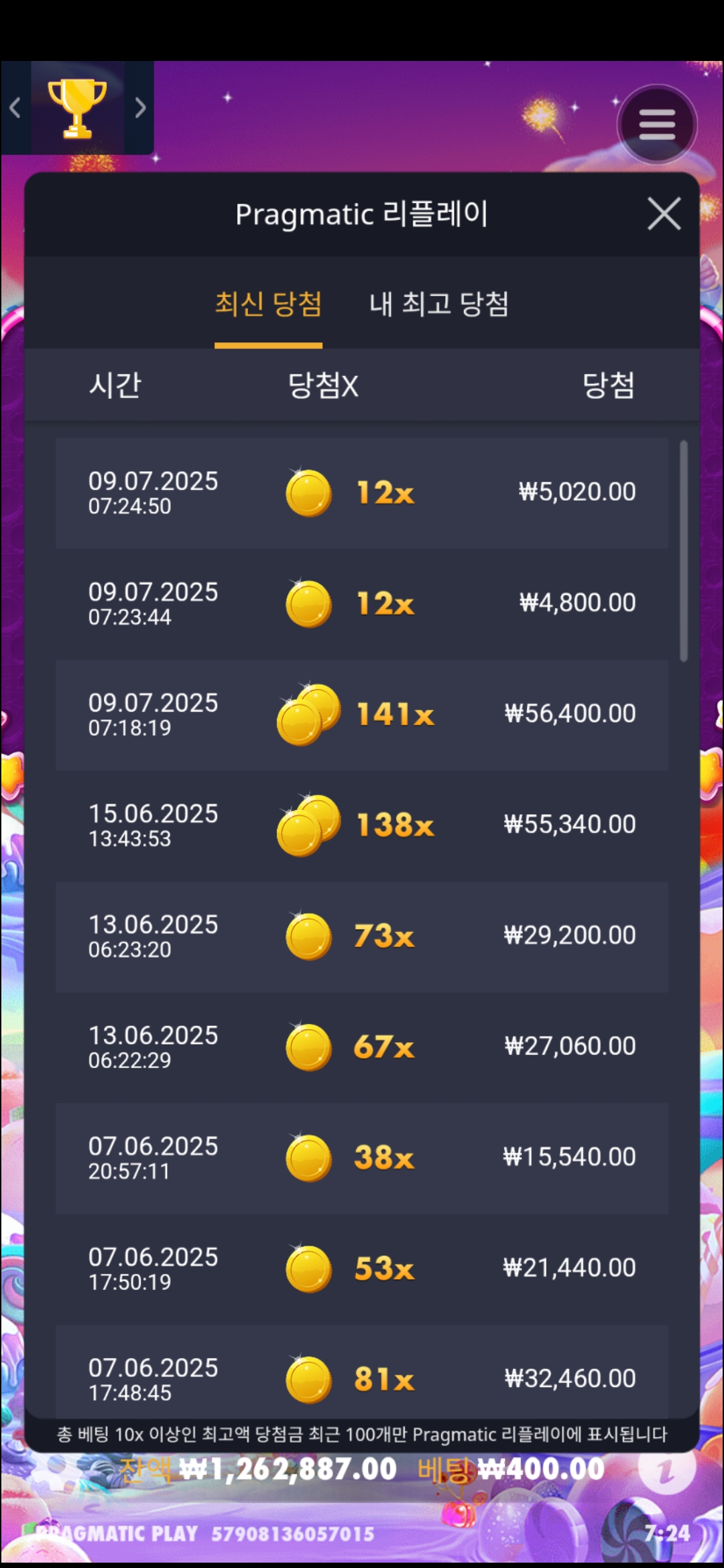
Task: Open the 67x replay worth ₩27,060.00
Action: point(361,1047)
